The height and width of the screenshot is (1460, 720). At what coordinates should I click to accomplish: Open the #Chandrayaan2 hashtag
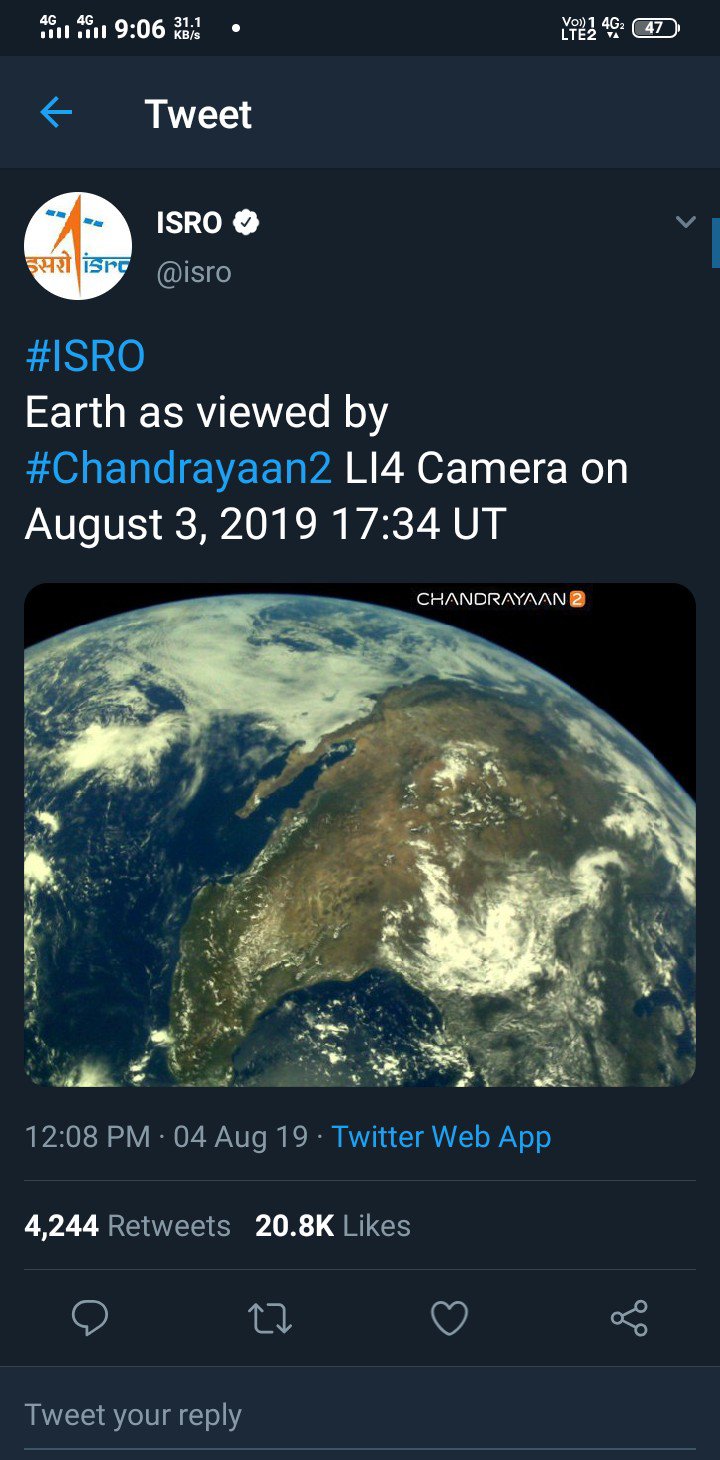click(x=178, y=468)
